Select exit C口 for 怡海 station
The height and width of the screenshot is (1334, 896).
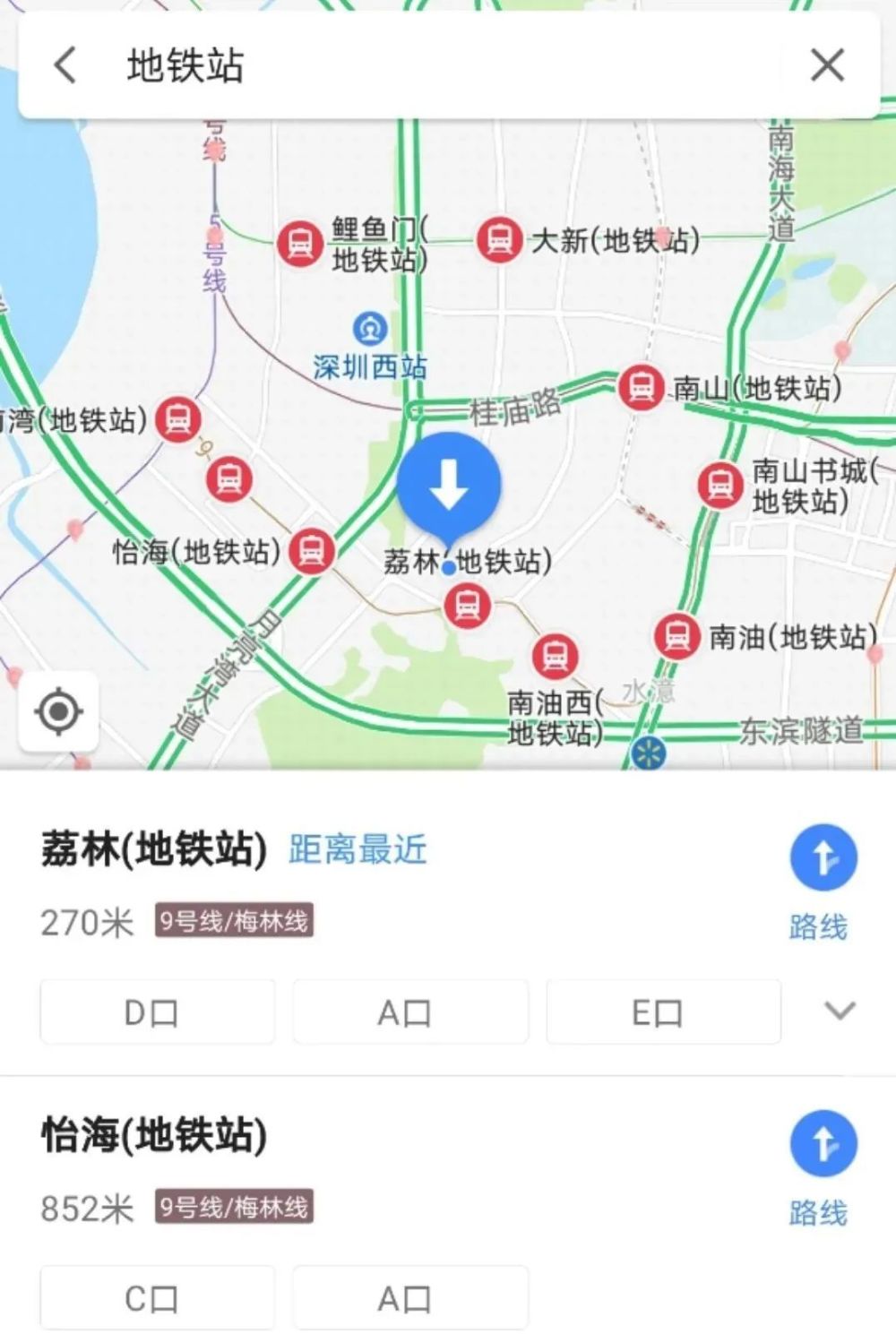pos(157,1297)
